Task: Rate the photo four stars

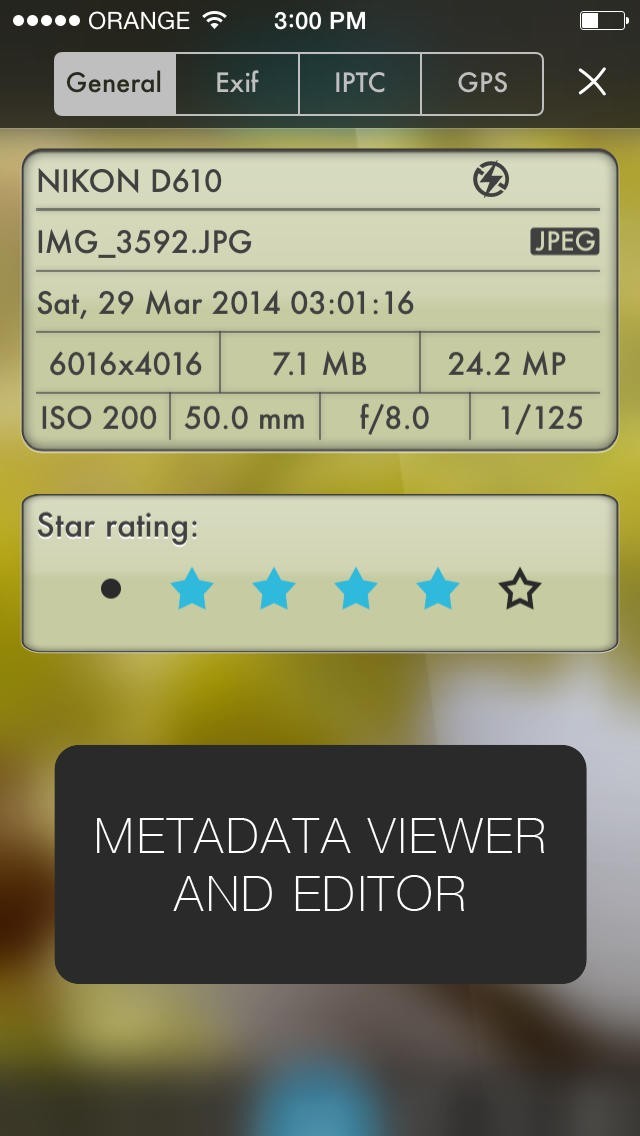Action: point(438,589)
